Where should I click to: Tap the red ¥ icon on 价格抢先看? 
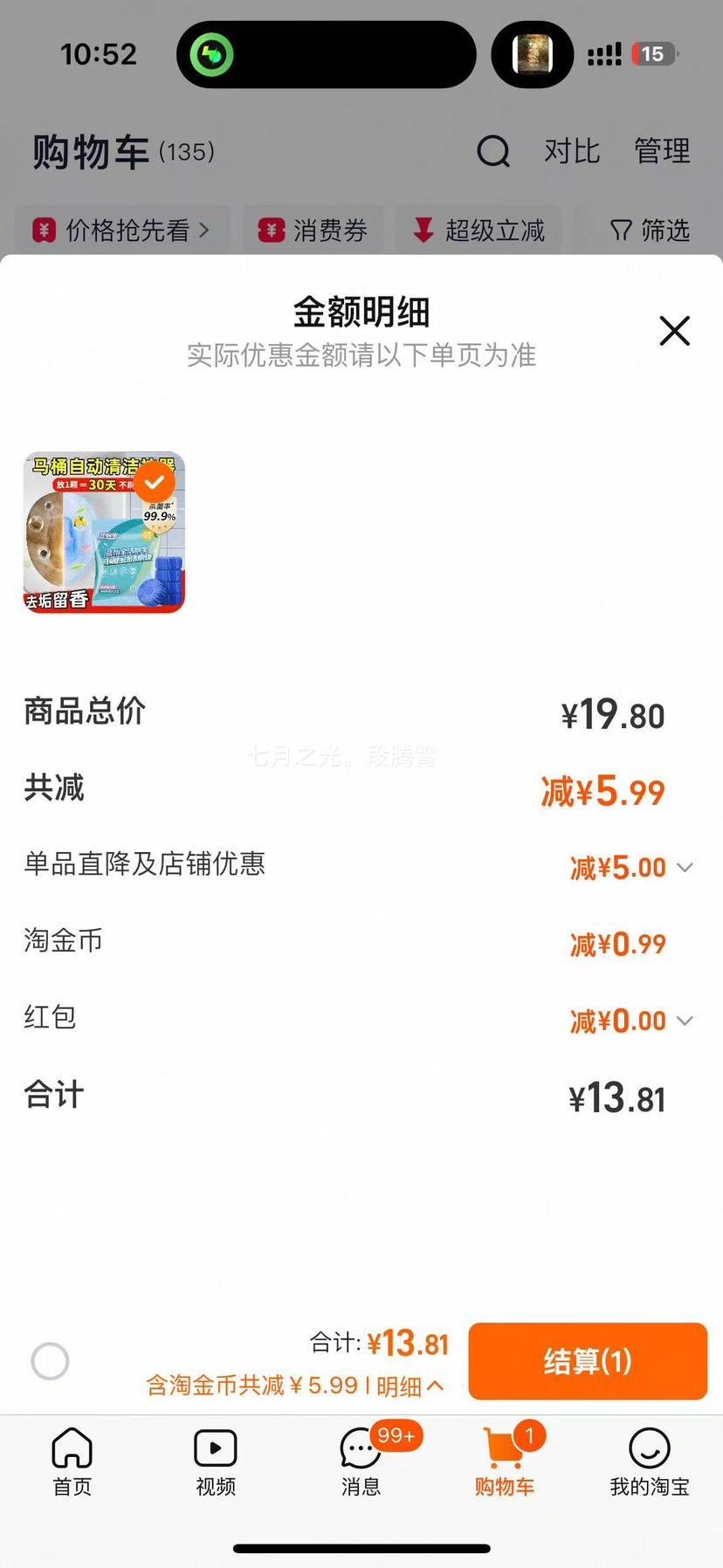42,230
